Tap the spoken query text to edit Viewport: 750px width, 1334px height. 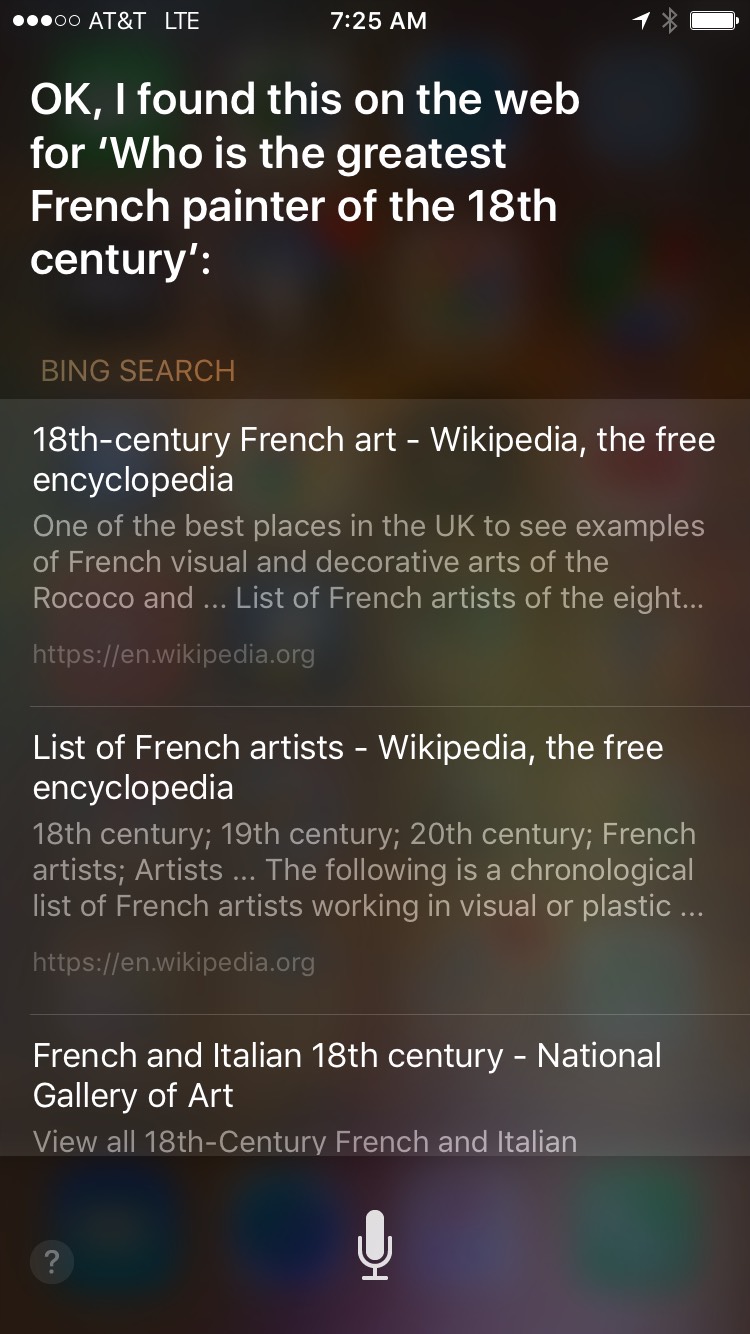pyautogui.click(x=307, y=180)
